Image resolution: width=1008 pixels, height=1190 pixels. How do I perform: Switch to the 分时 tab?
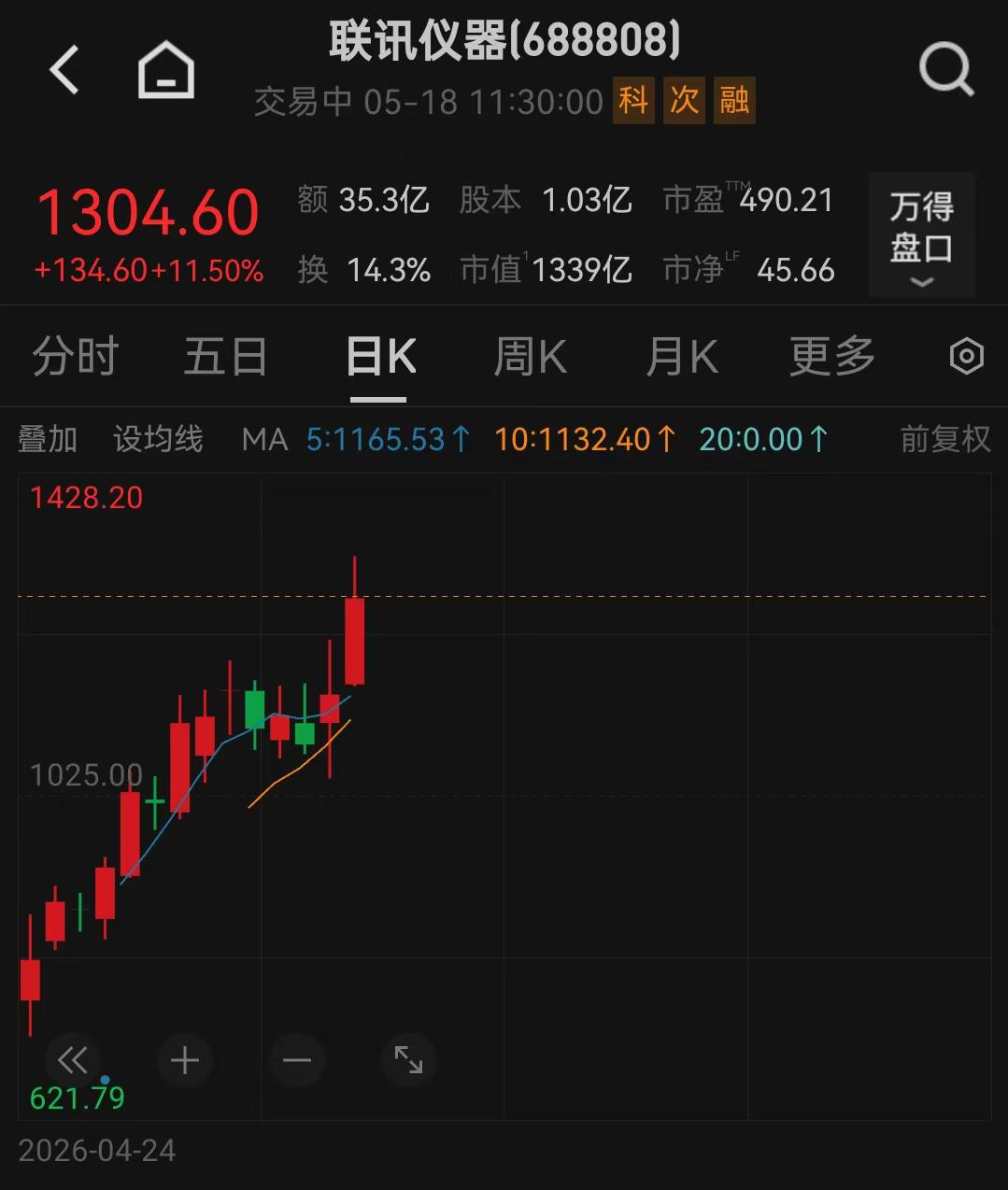point(76,357)
